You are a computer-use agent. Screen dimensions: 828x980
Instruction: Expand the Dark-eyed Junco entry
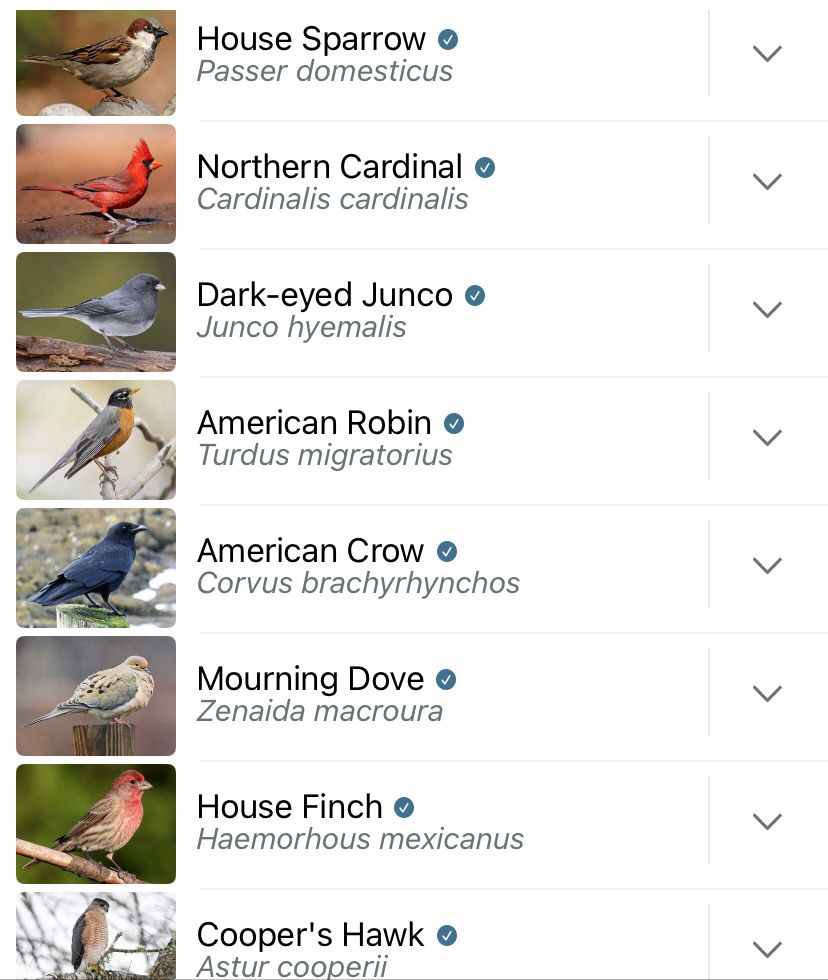point(767,309)
